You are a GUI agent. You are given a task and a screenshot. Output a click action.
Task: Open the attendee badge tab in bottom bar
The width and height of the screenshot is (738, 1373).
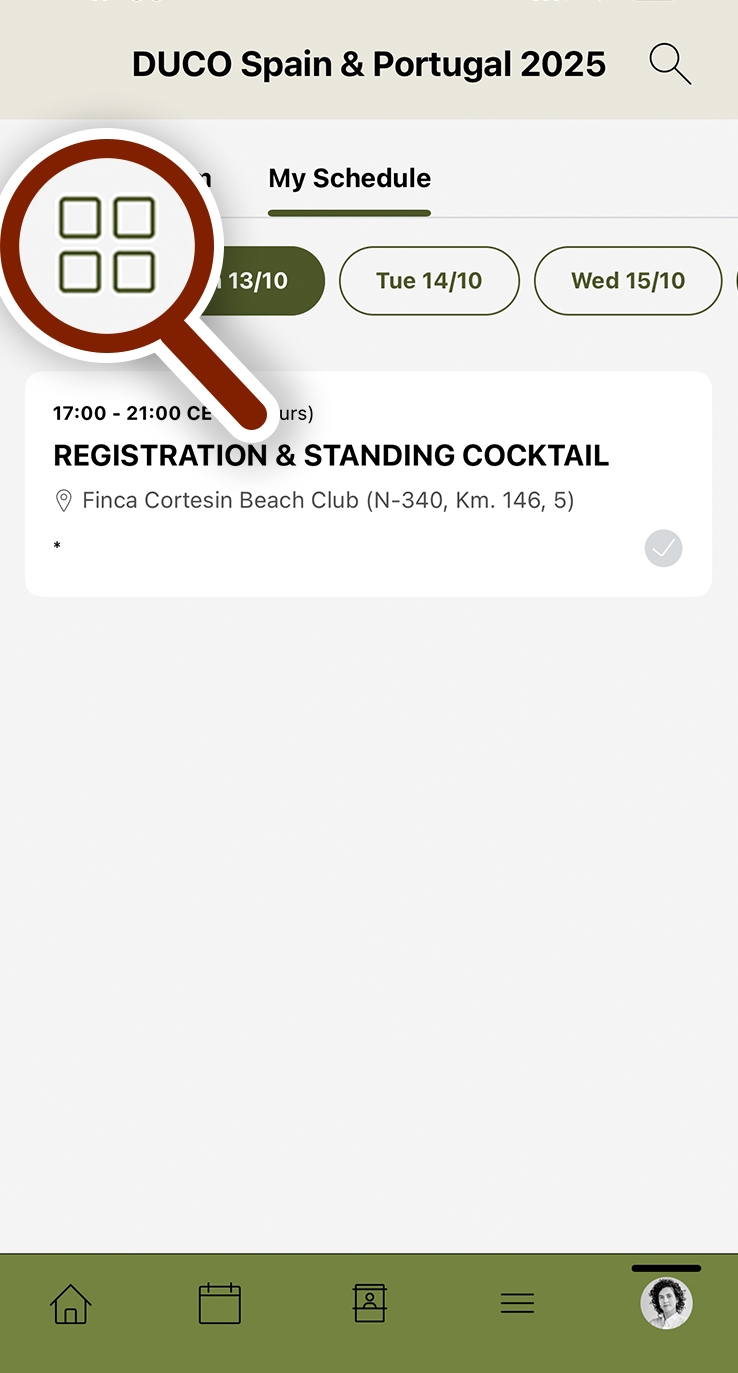tap(369, 1304)
